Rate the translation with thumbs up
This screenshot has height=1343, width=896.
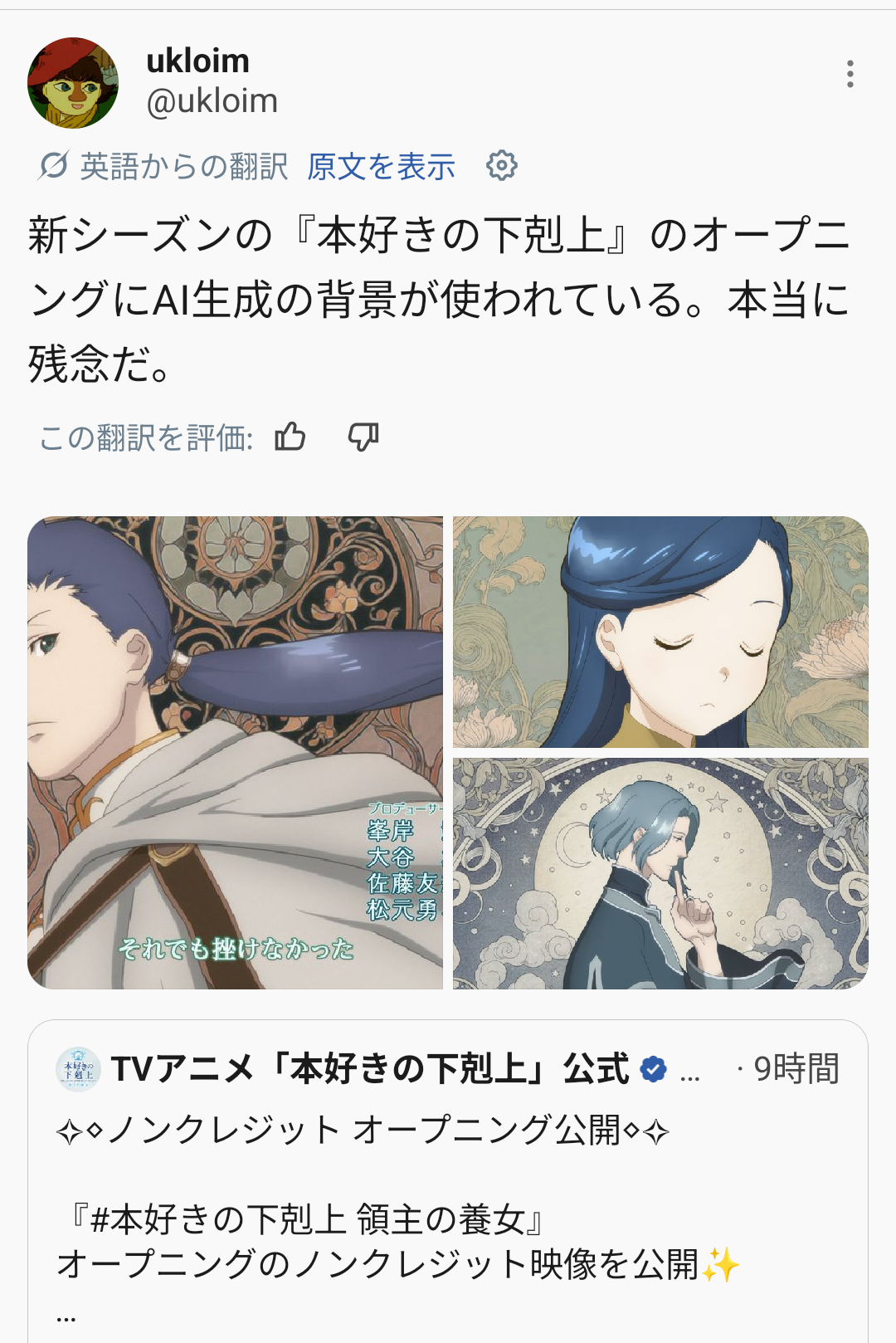[290, 437]
